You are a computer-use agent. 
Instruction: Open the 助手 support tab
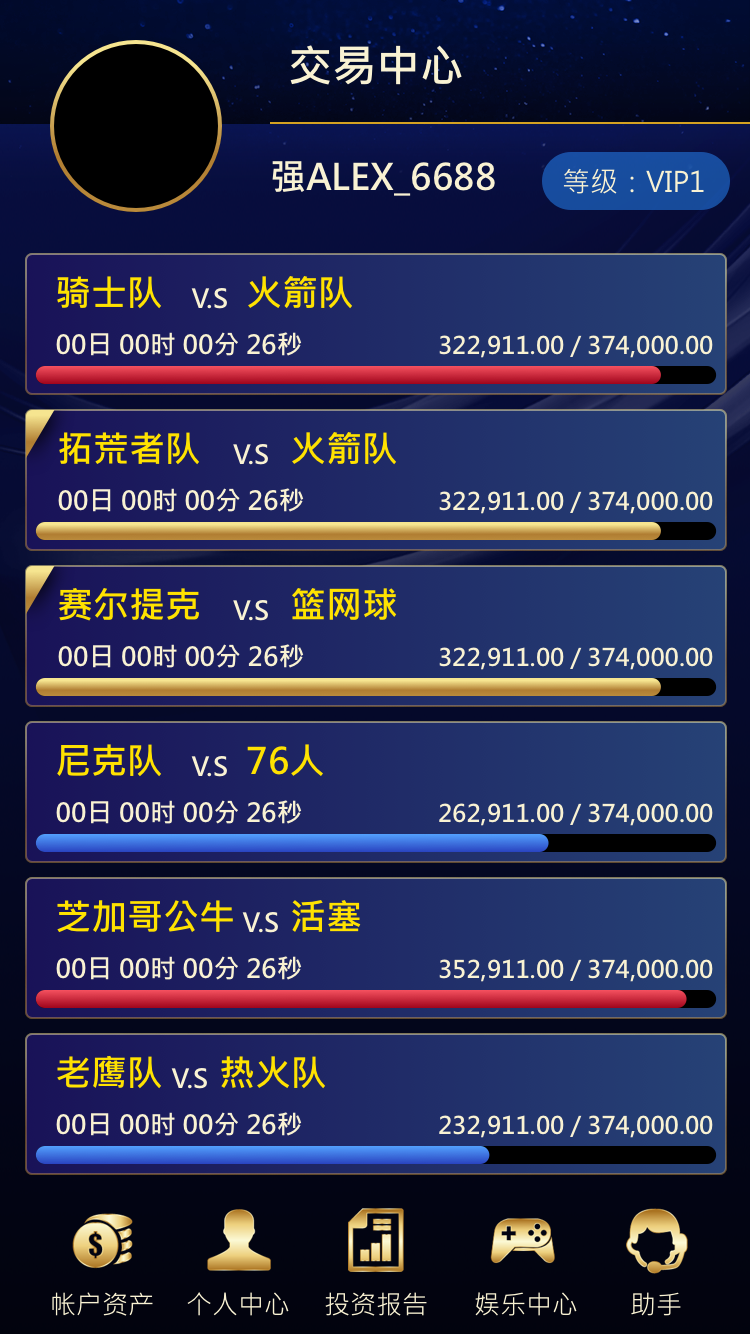tap(656, 1262)
